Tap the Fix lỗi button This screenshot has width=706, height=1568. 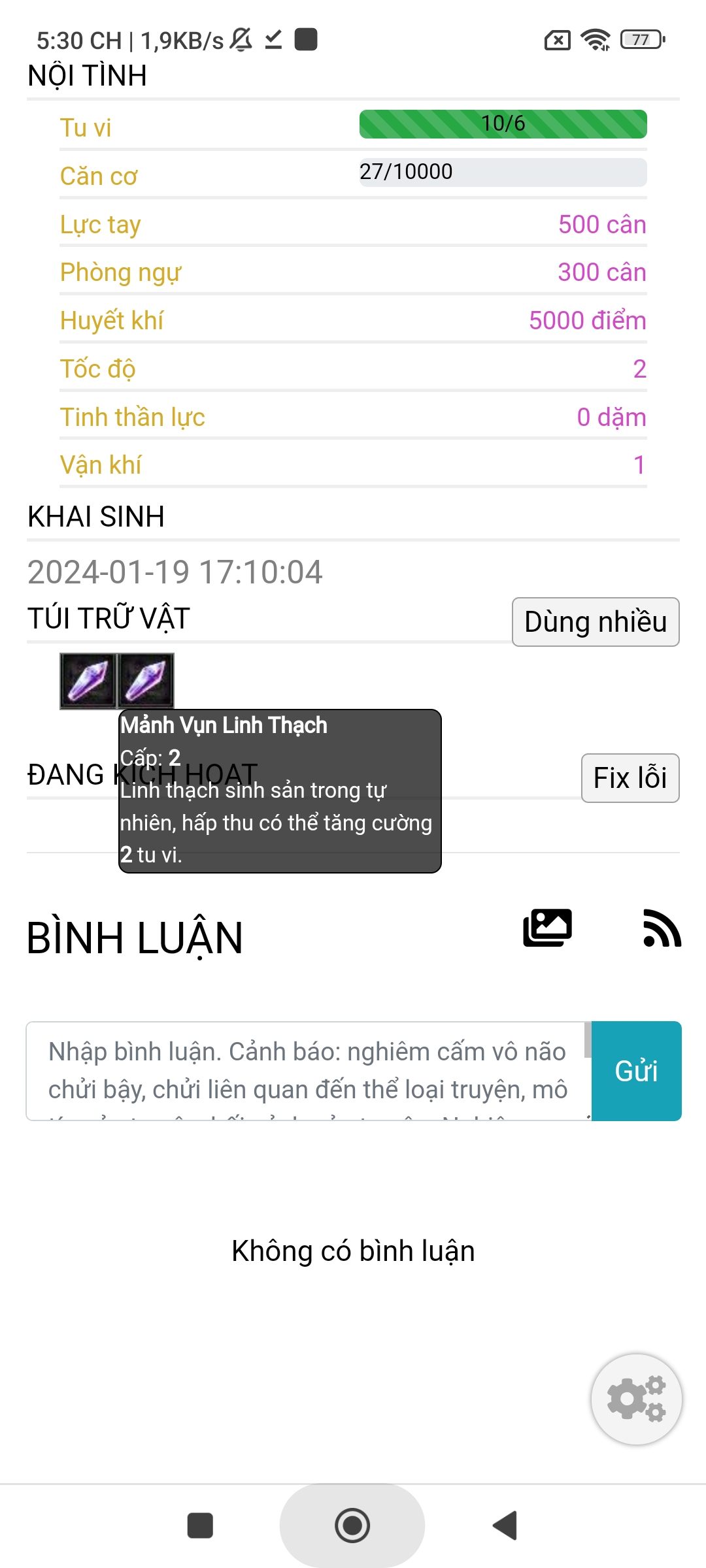tap(630, 777)
